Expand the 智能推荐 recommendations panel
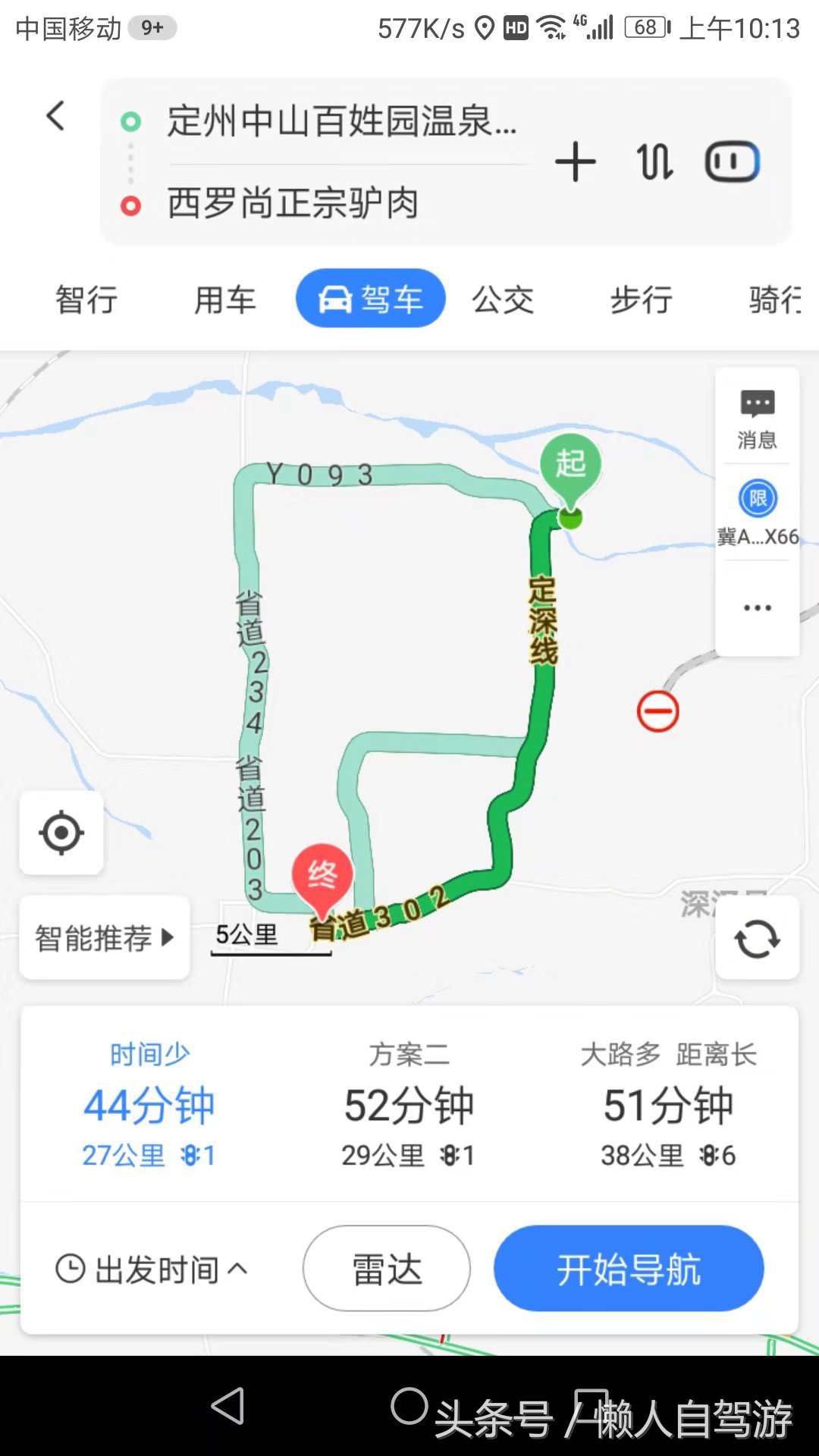819x1456 pixels. click(x=104, y=937)
